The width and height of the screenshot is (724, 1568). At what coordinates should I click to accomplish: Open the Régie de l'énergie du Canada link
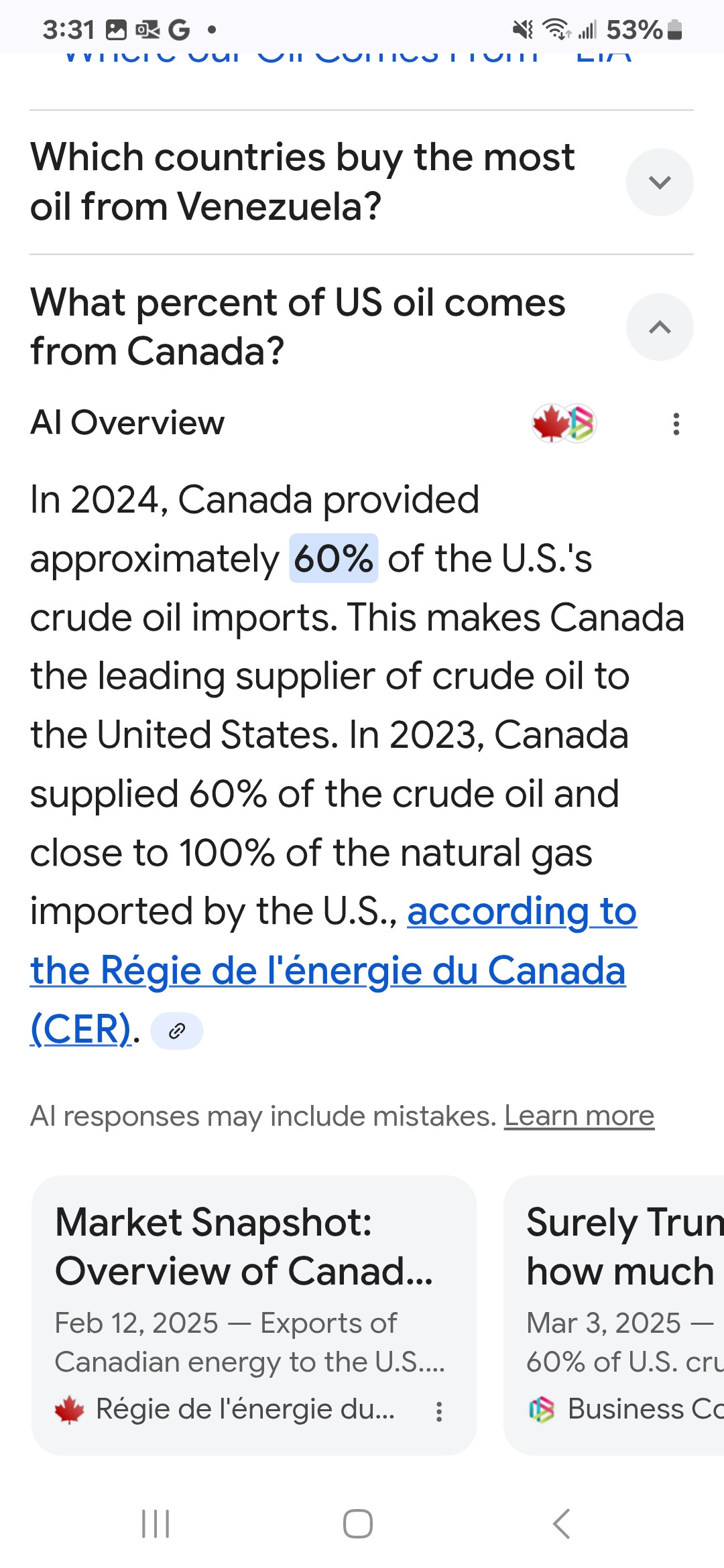coord(328,970)
